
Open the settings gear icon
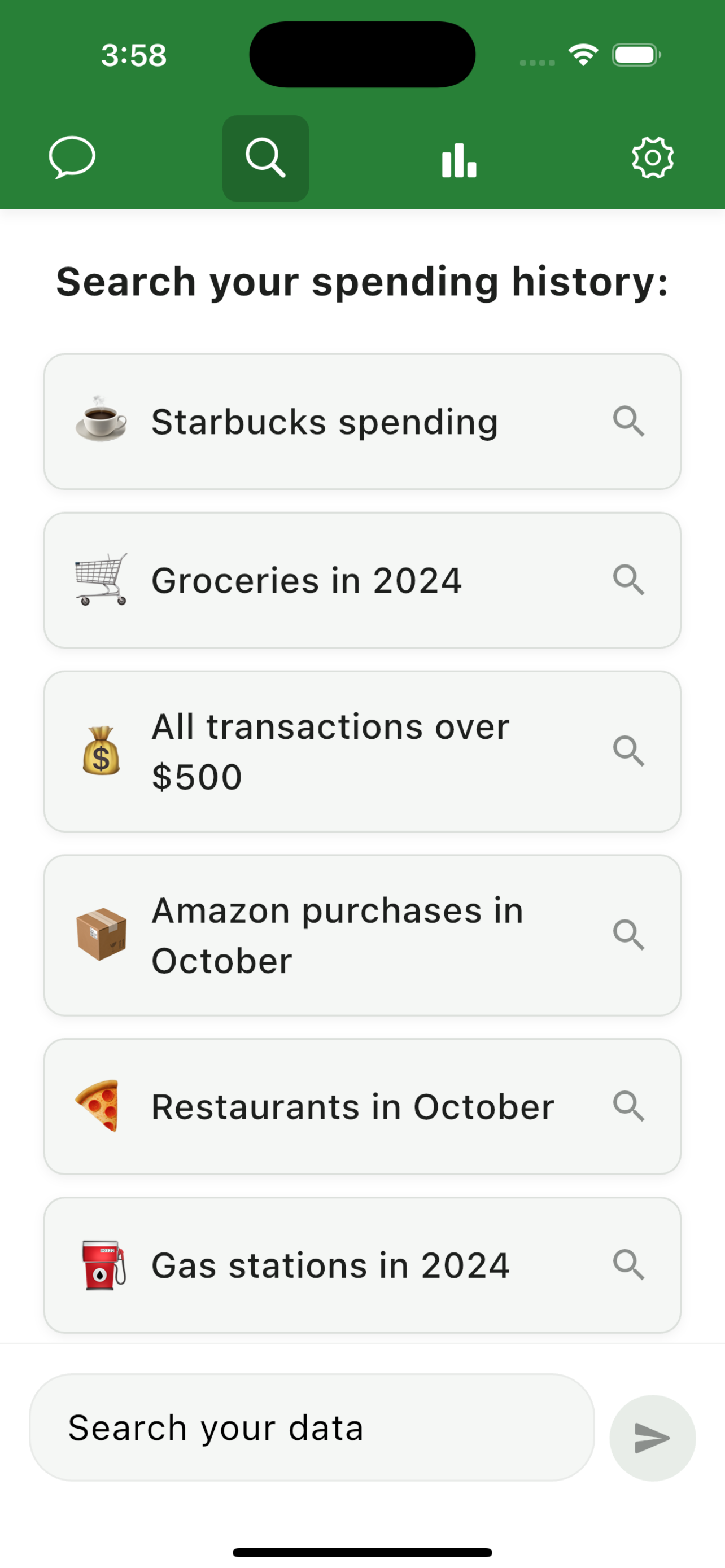click(x=653, y=157)
